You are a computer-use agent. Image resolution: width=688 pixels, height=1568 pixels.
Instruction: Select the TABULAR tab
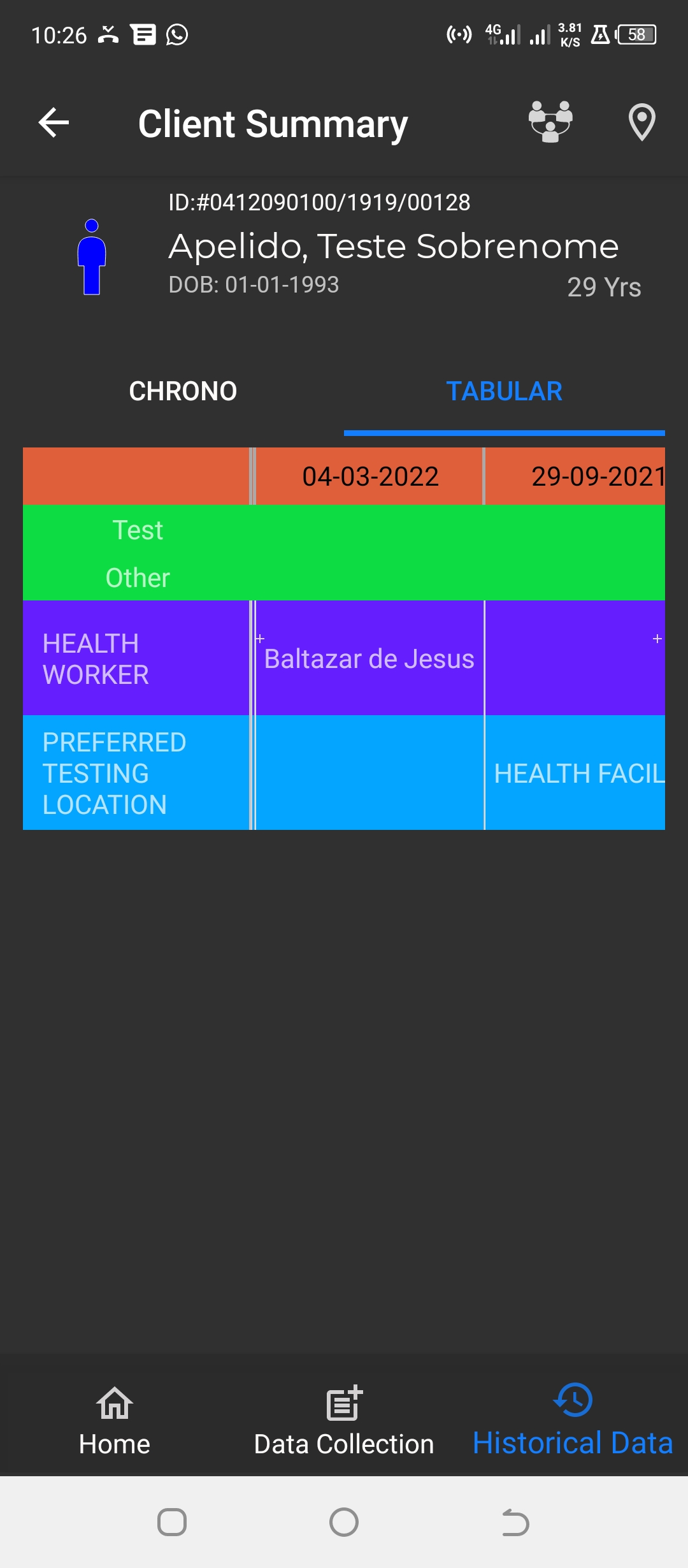point(504,391)
